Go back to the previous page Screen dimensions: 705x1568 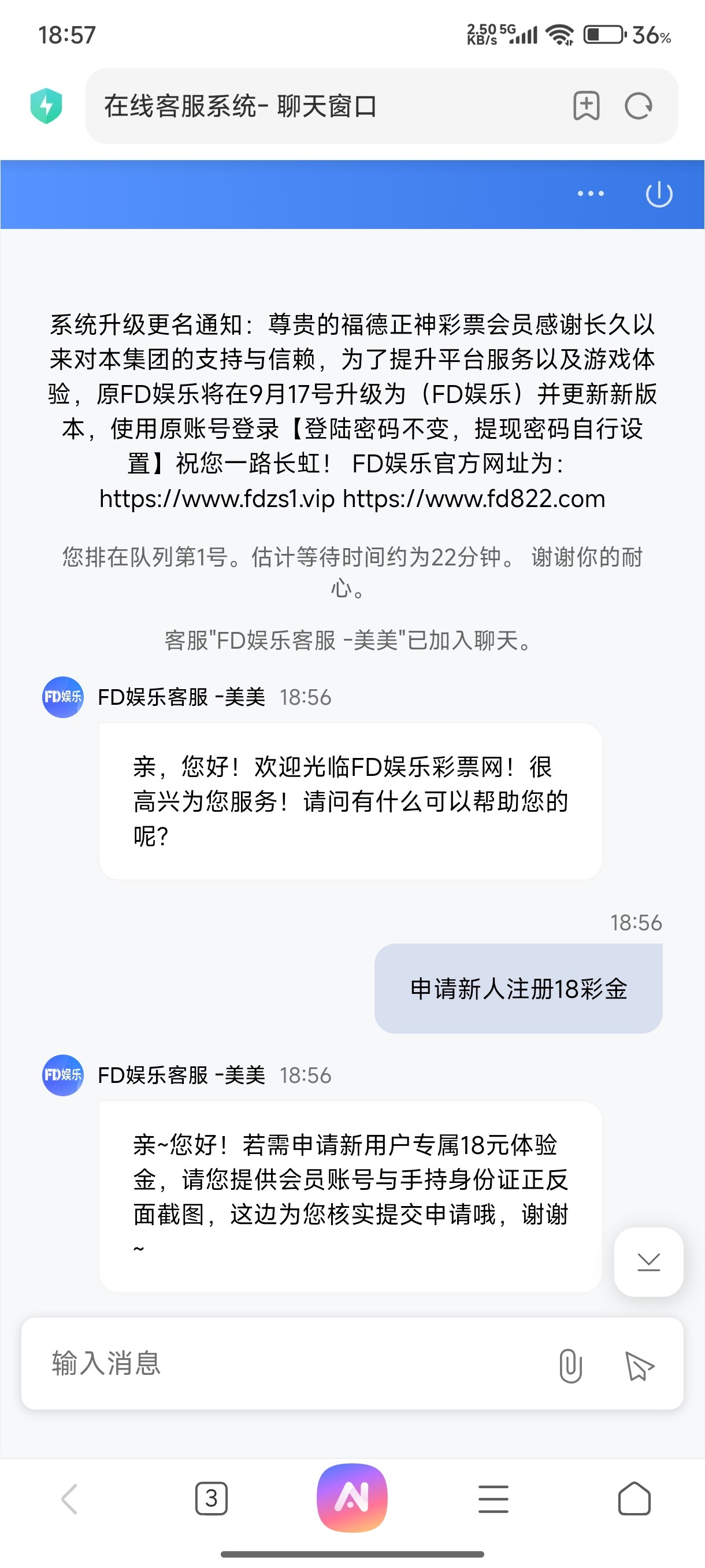click(69, 1498)
